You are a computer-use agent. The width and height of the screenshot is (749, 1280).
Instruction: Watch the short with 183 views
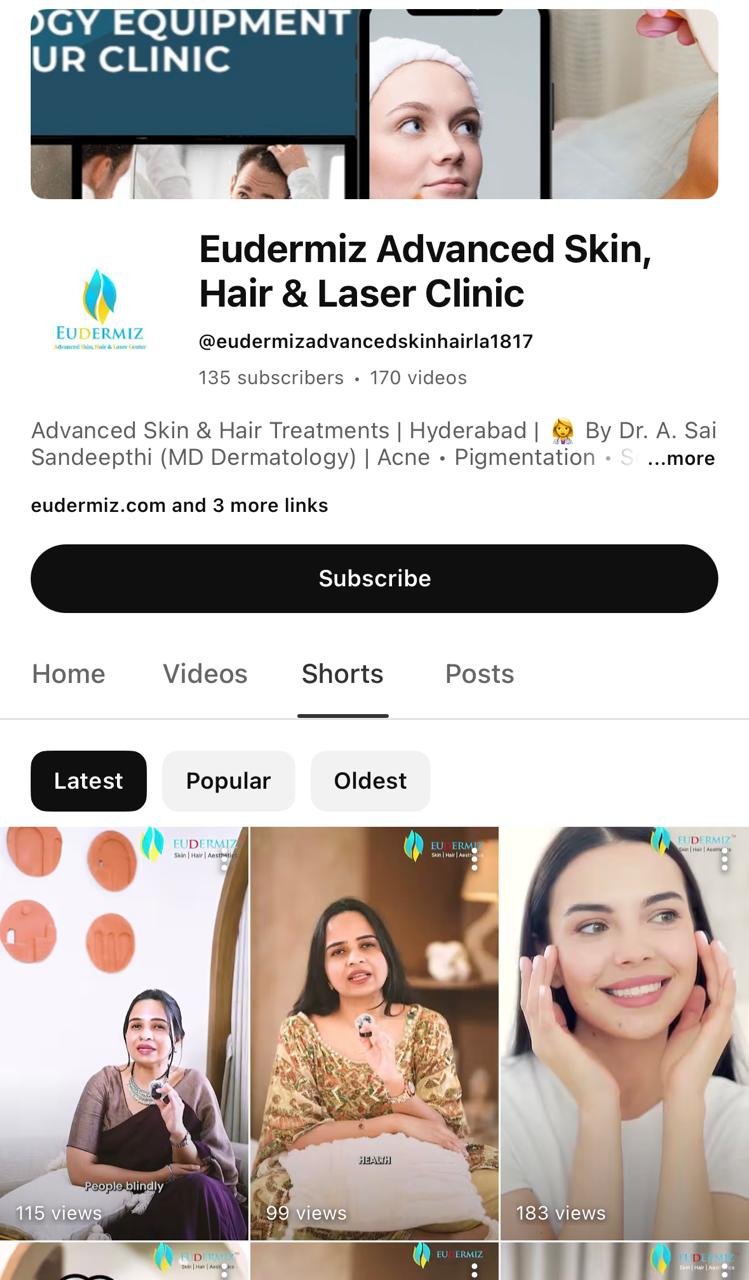point(623,1030)
